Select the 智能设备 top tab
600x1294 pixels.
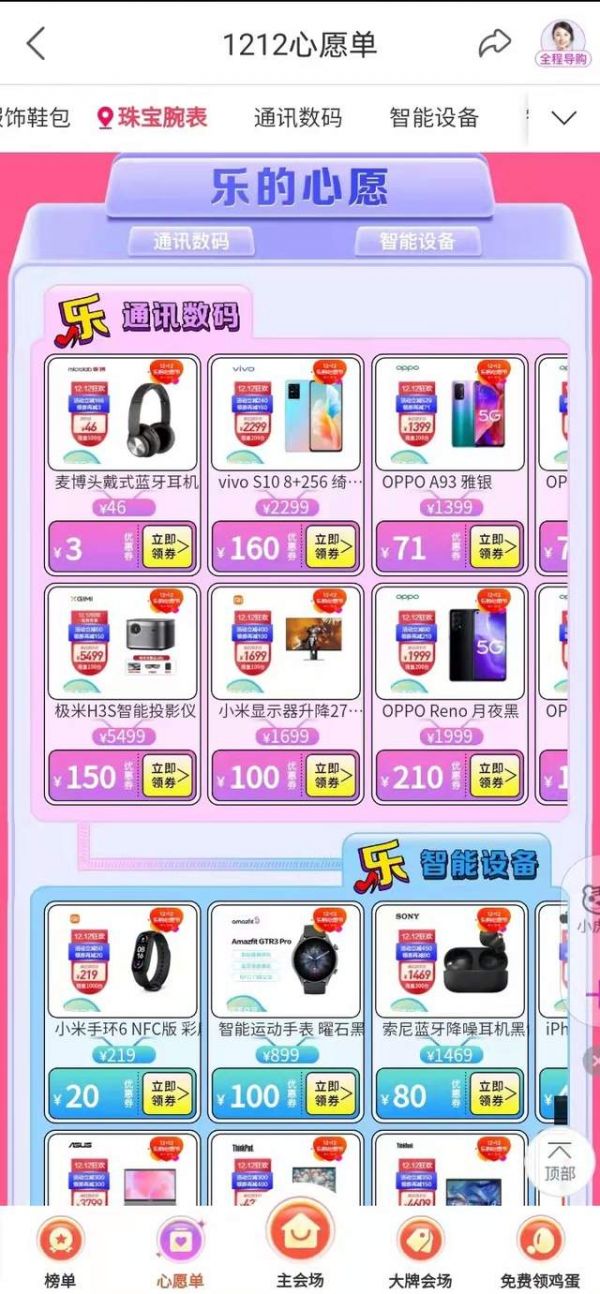click(x=434, y=118)
